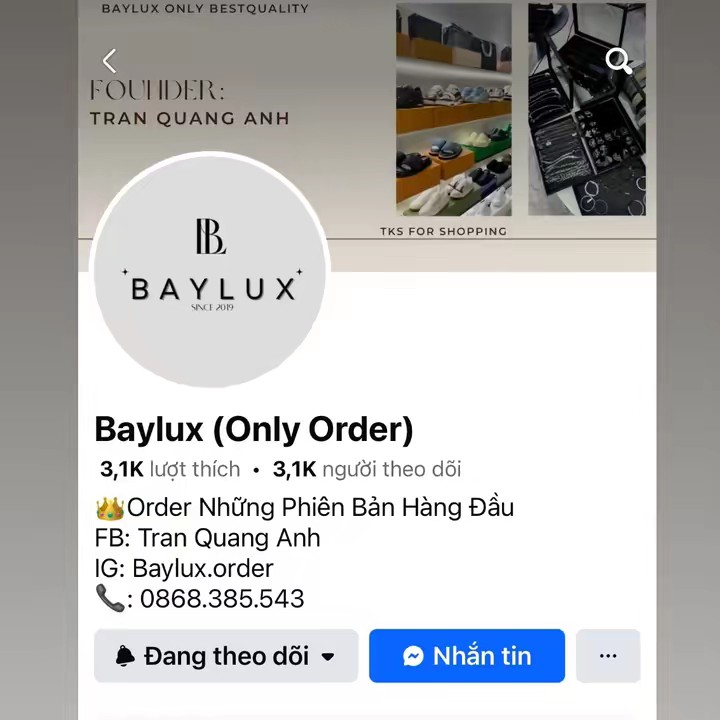
Task: Open the Đang theo dõi following dropdown
Action: 226,656
